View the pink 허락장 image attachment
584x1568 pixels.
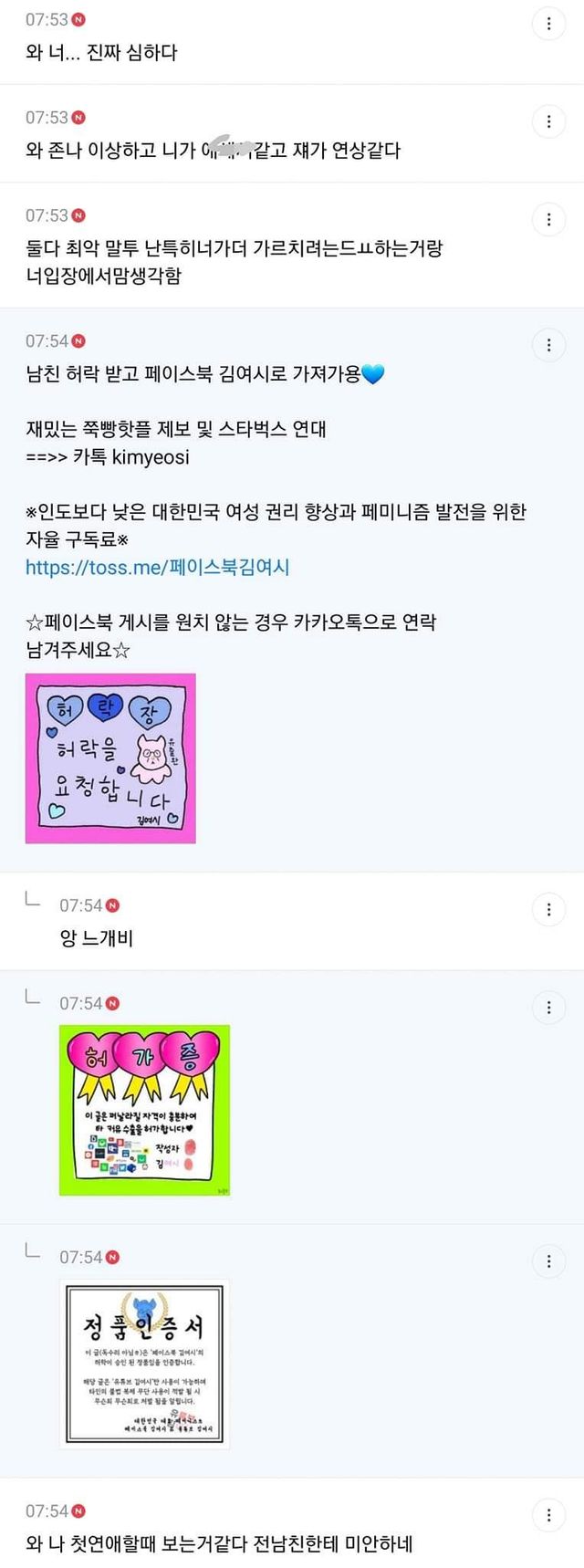click(x=110, y=758)
